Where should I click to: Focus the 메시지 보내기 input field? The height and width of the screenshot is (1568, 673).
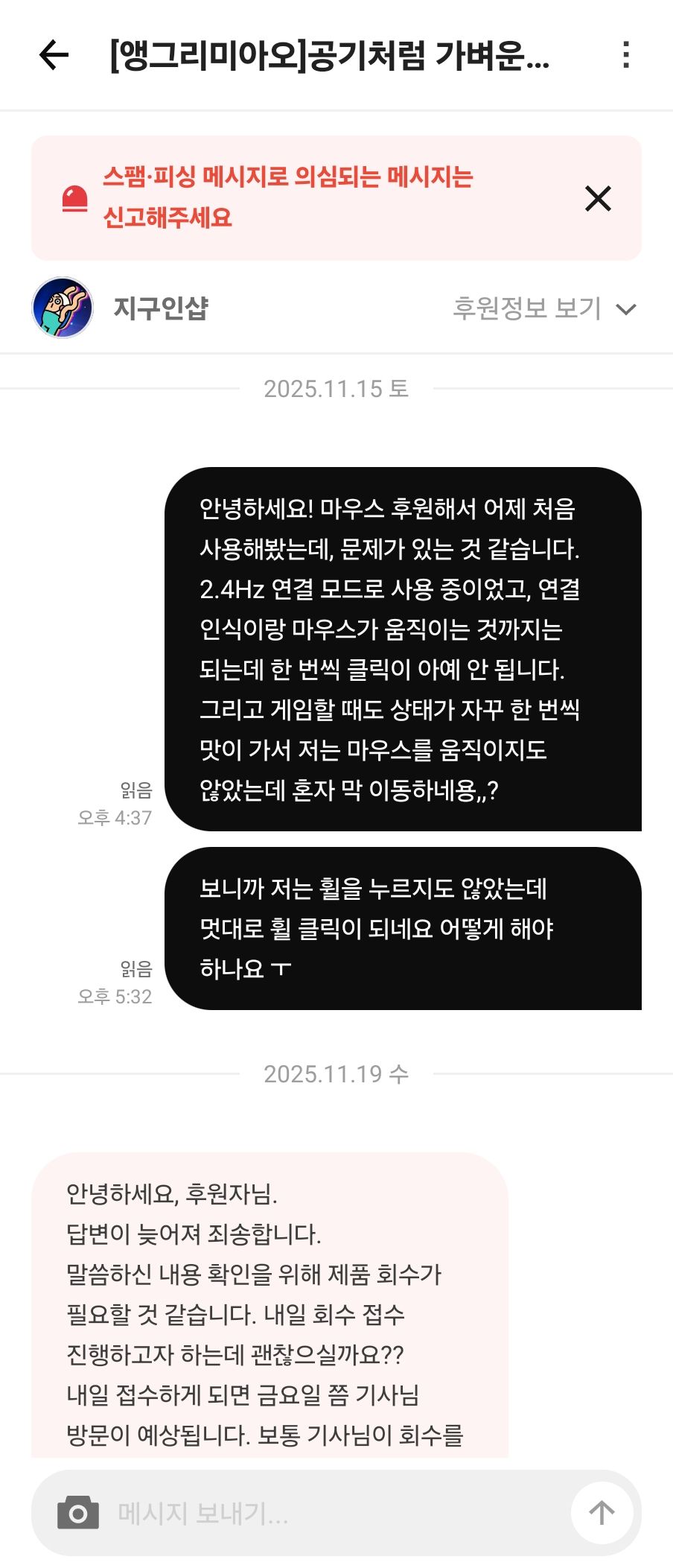(335, 1513)
